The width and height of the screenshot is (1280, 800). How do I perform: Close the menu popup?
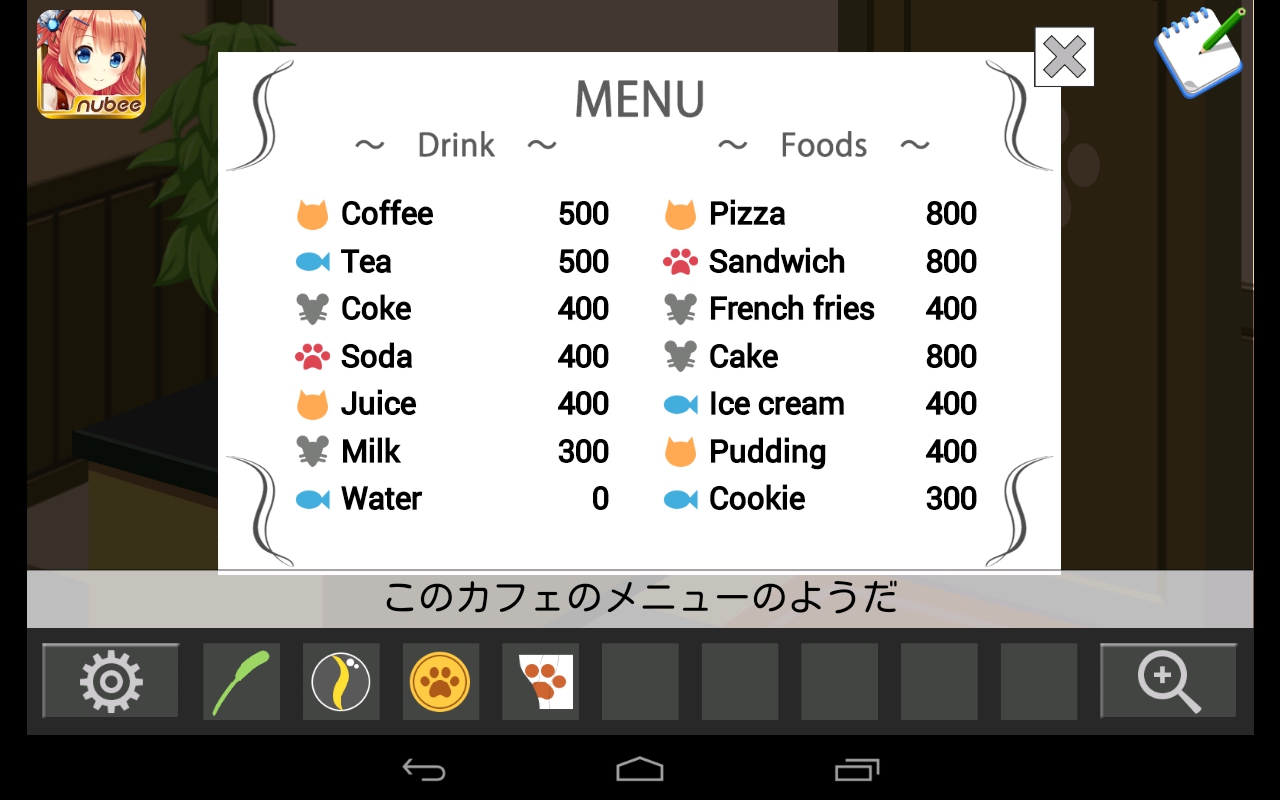[x=1064, y=58]
